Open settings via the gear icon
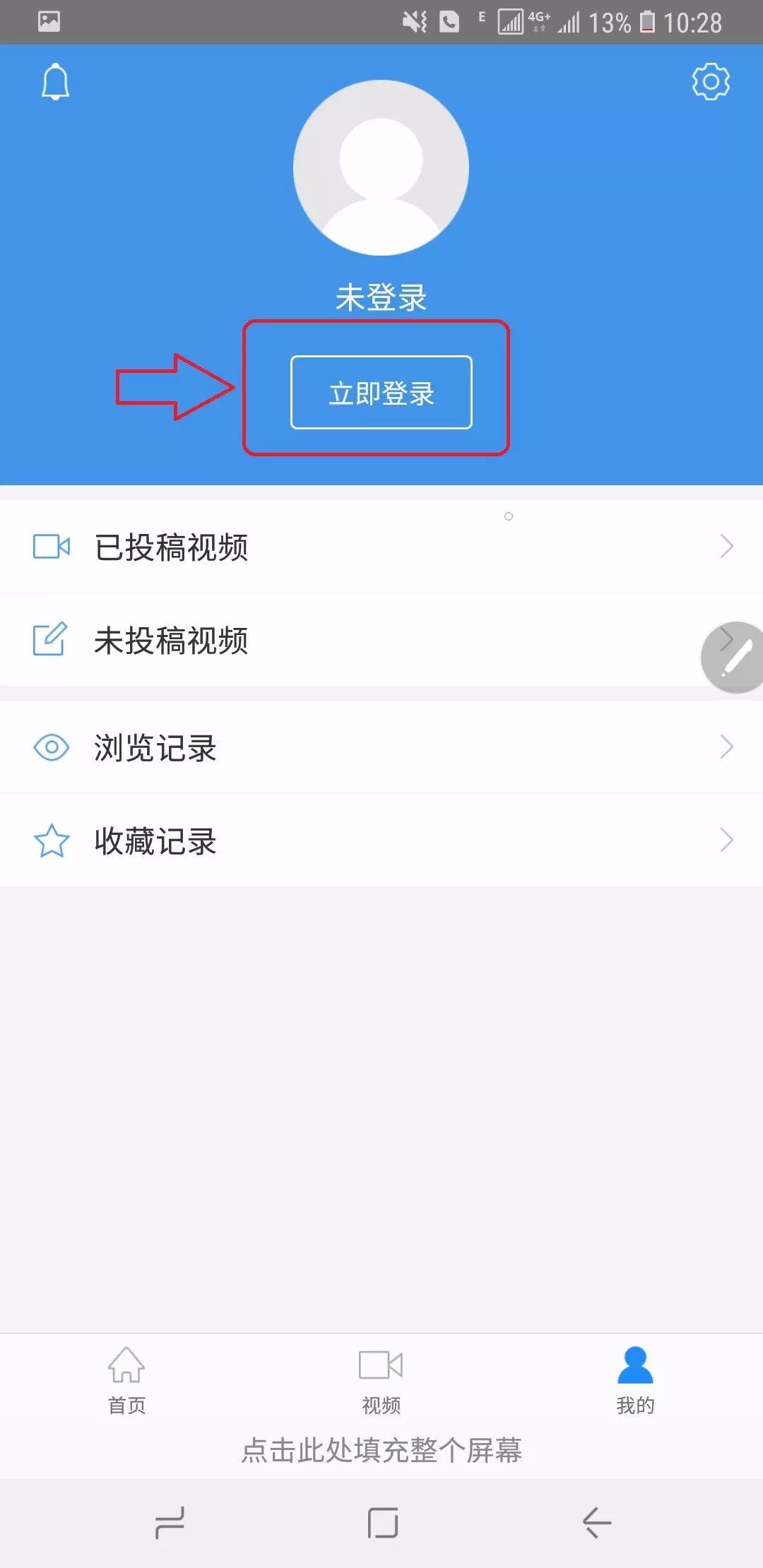763x1568 pixels. [710, 82]
